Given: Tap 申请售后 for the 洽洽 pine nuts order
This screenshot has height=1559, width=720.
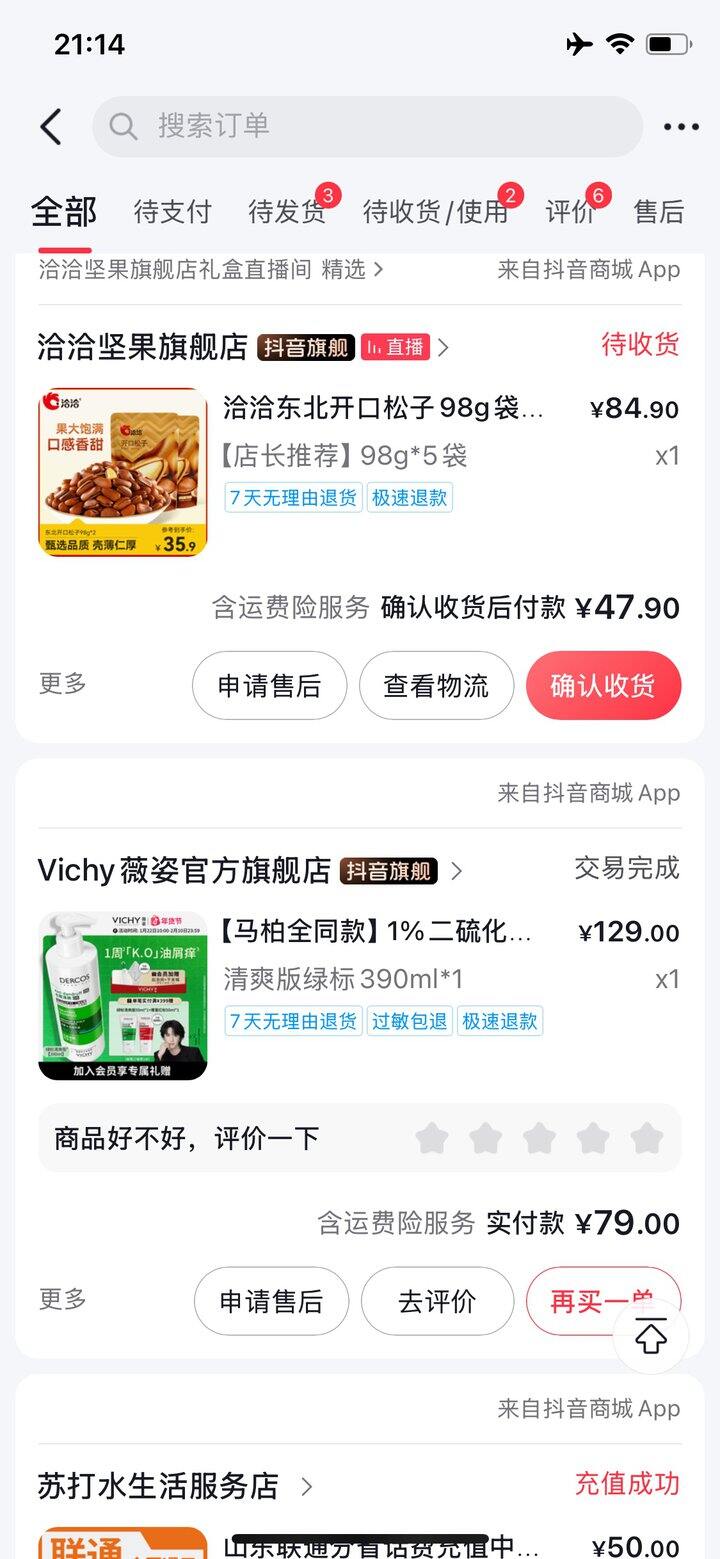Looking at the screenshot, I should 269,686.
